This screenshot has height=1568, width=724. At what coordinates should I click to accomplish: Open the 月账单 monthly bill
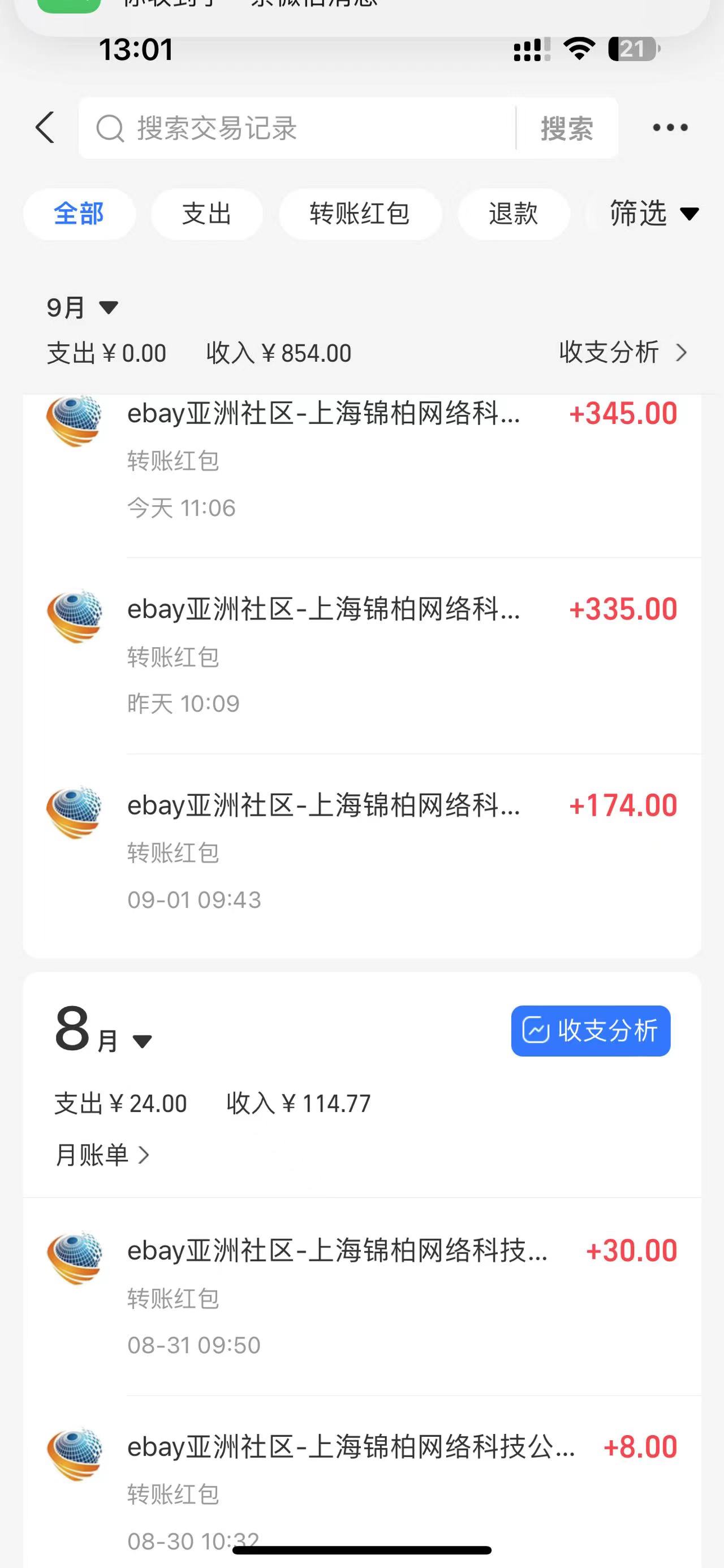pos(102,1155)
